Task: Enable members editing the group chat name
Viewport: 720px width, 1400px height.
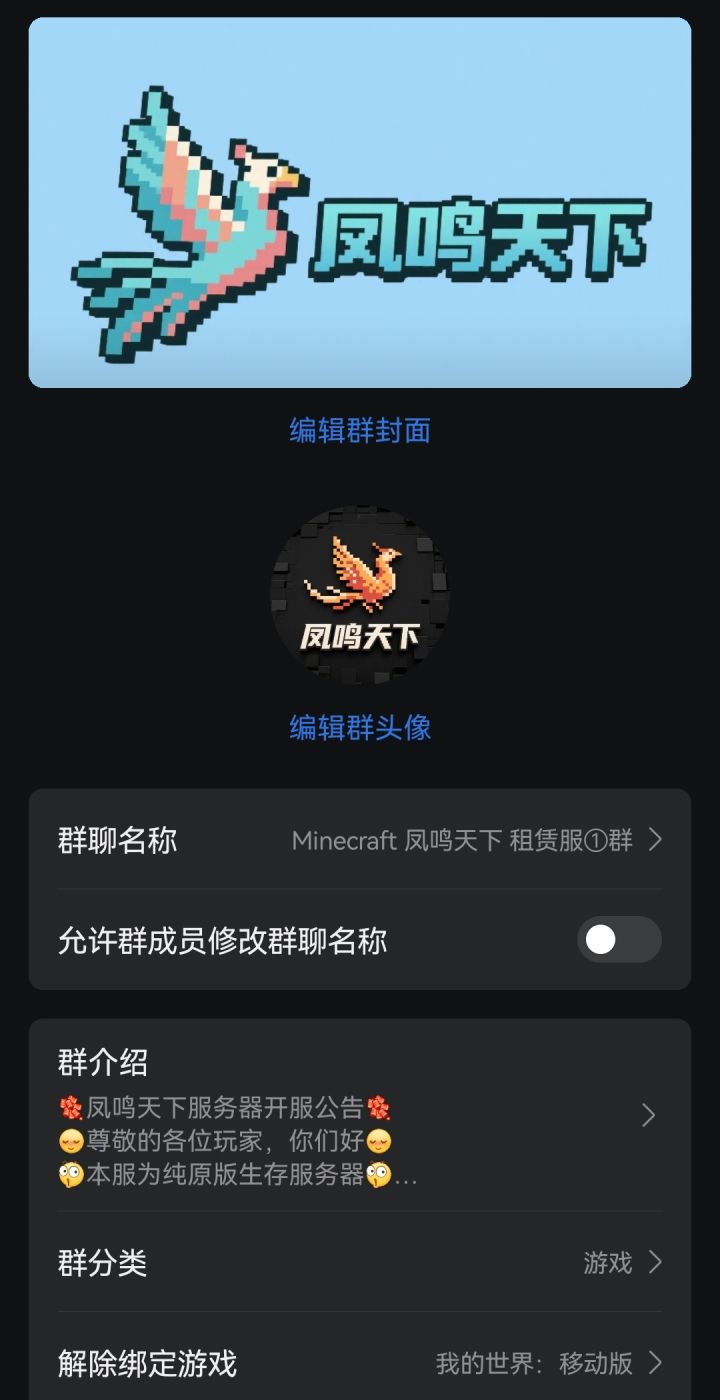Action: [618, 941]
